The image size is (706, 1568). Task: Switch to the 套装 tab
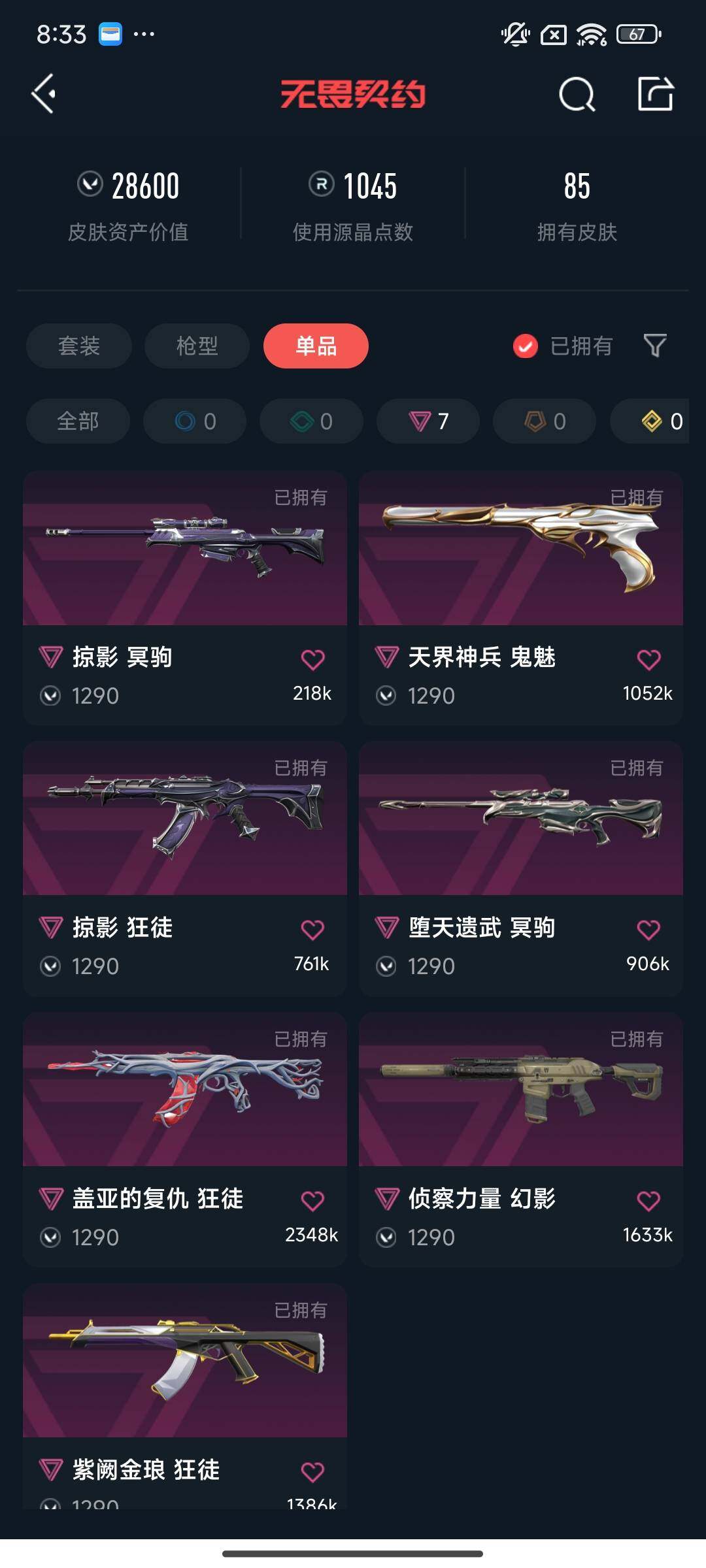[79, 346]
